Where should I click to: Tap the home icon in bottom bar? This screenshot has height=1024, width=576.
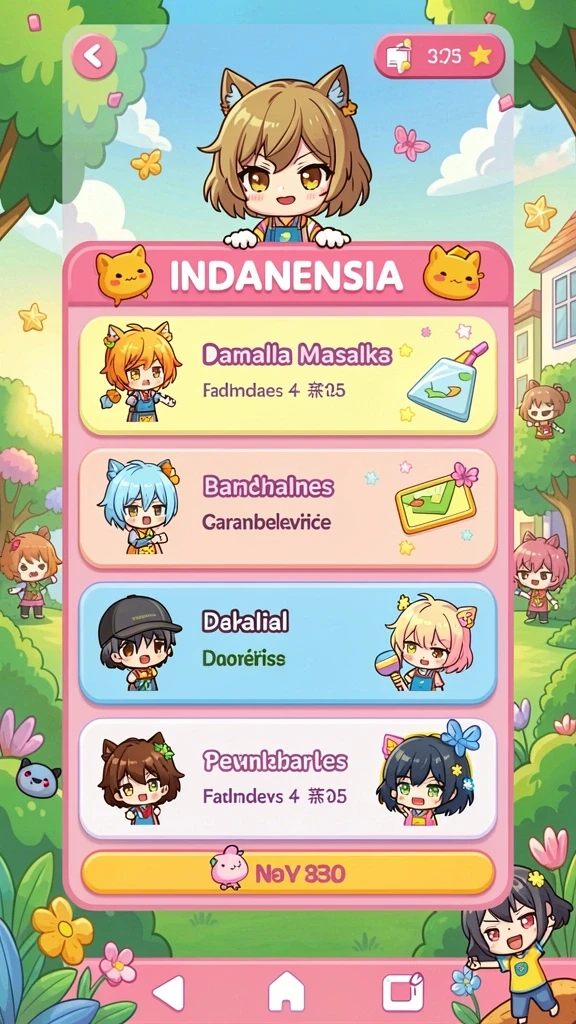coord(287,992)
